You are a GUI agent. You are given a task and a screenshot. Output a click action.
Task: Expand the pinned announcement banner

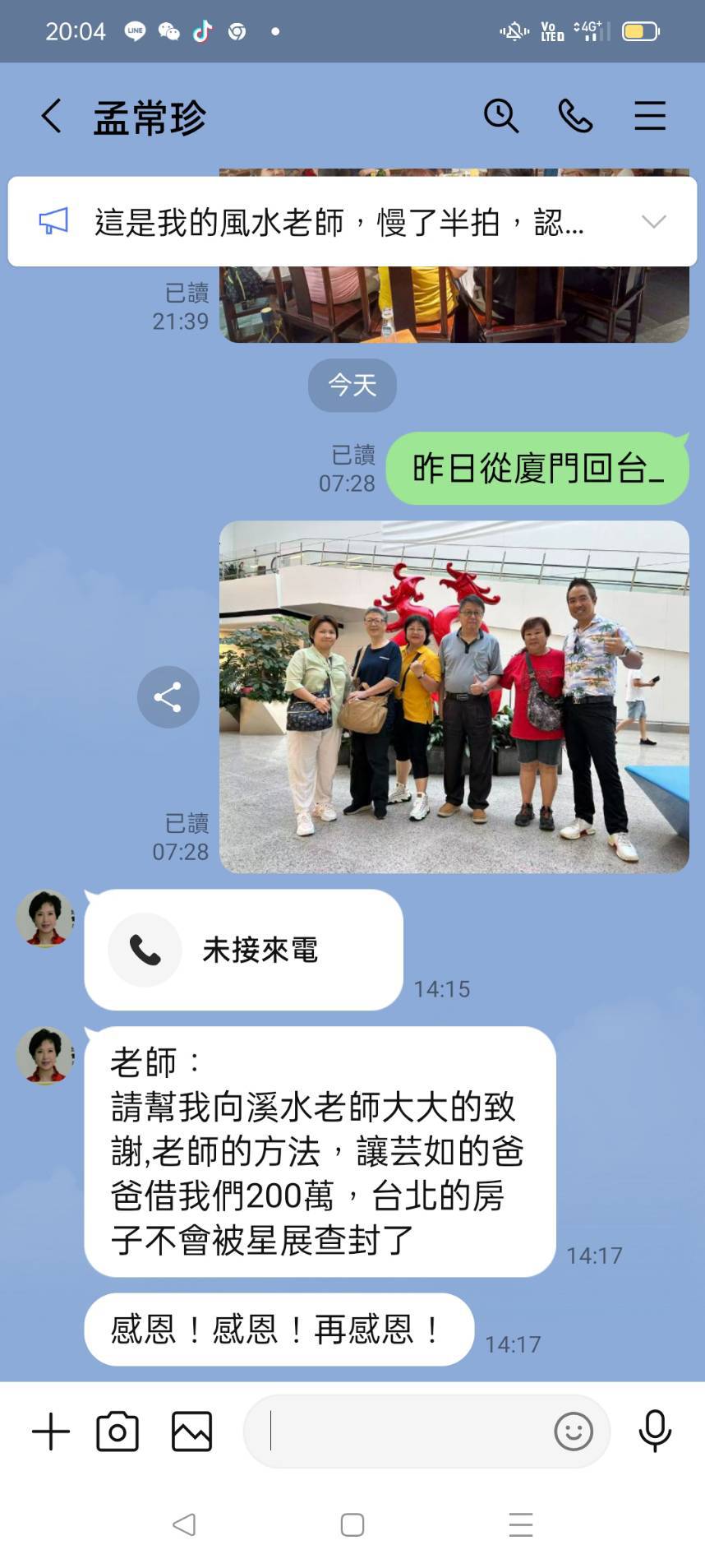653,222
